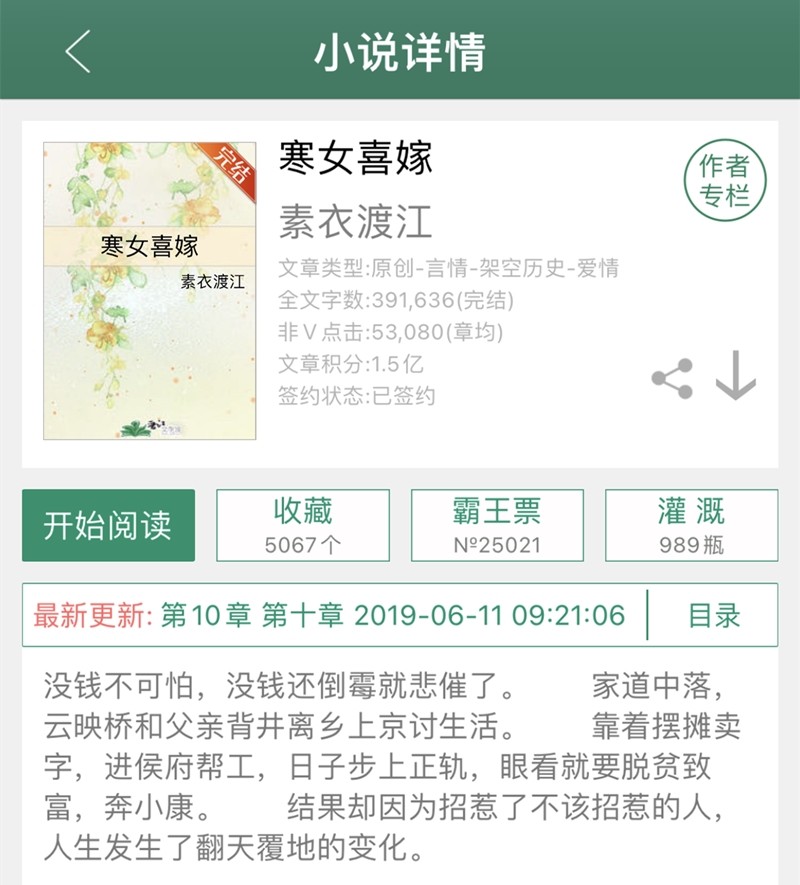Open the 作者专栏 author column
This screenshot has width=800, height=885.
[724, 180]
